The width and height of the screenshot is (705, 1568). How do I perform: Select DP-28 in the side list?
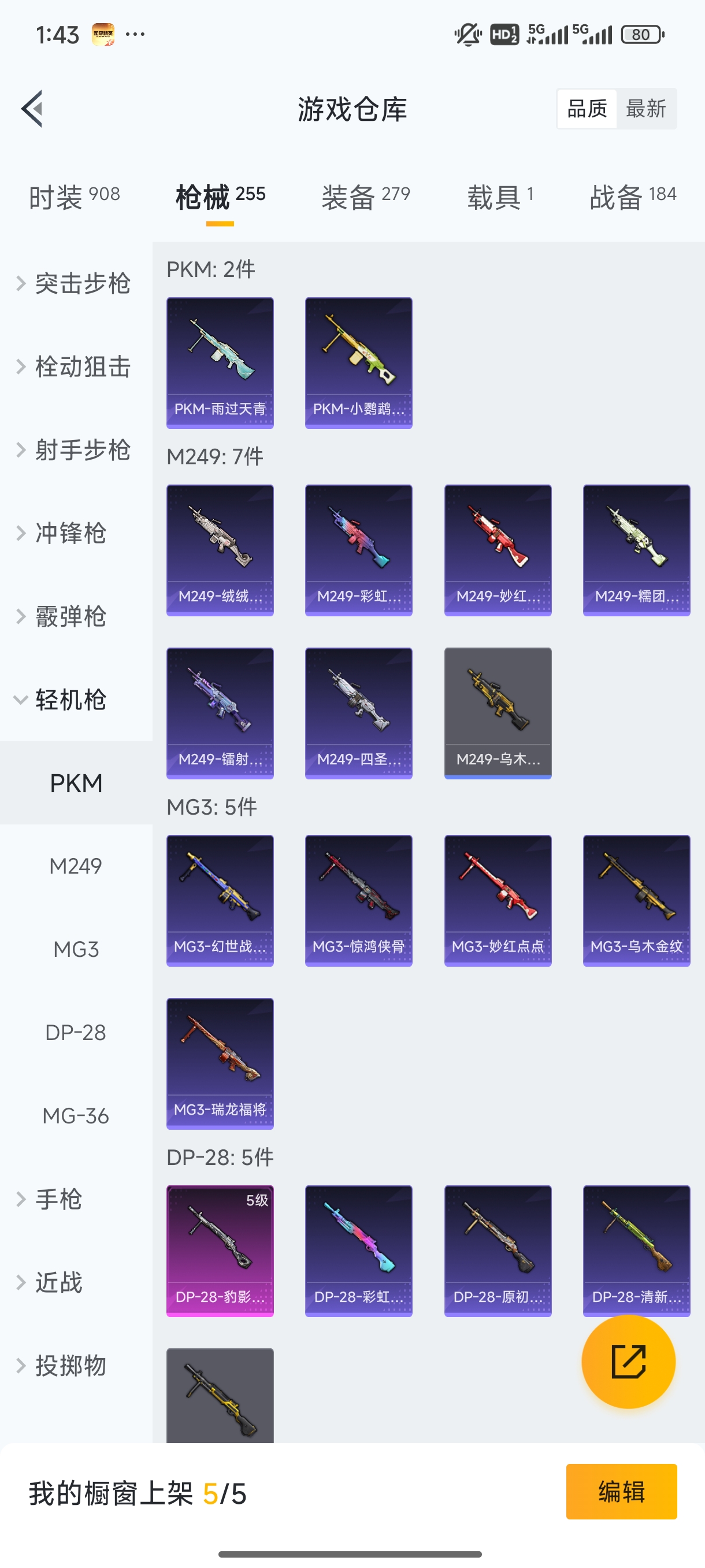pos(76,1033)
